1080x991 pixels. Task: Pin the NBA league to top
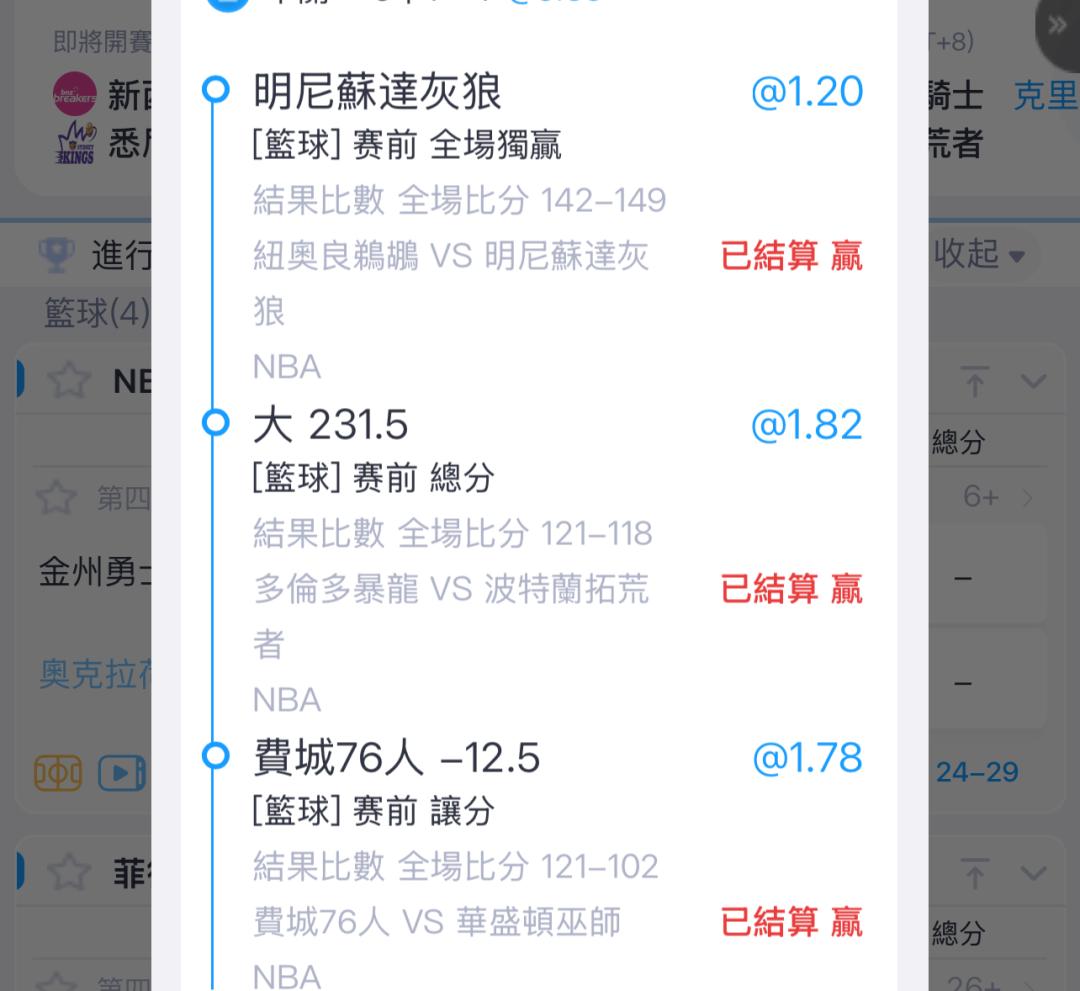975,381
